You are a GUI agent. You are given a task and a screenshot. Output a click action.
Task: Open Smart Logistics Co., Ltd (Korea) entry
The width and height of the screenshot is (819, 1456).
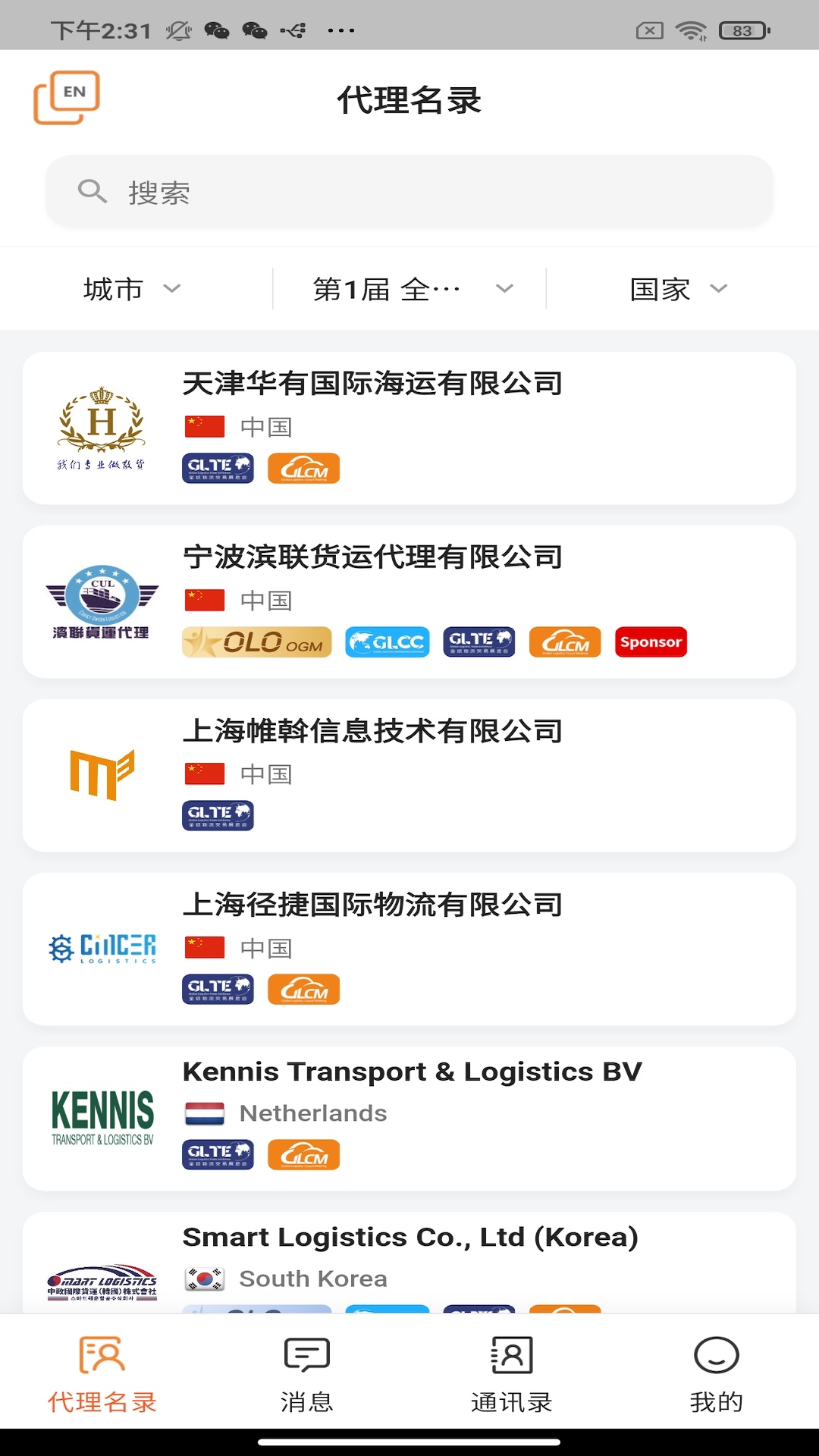click(x=409, y=1251)
